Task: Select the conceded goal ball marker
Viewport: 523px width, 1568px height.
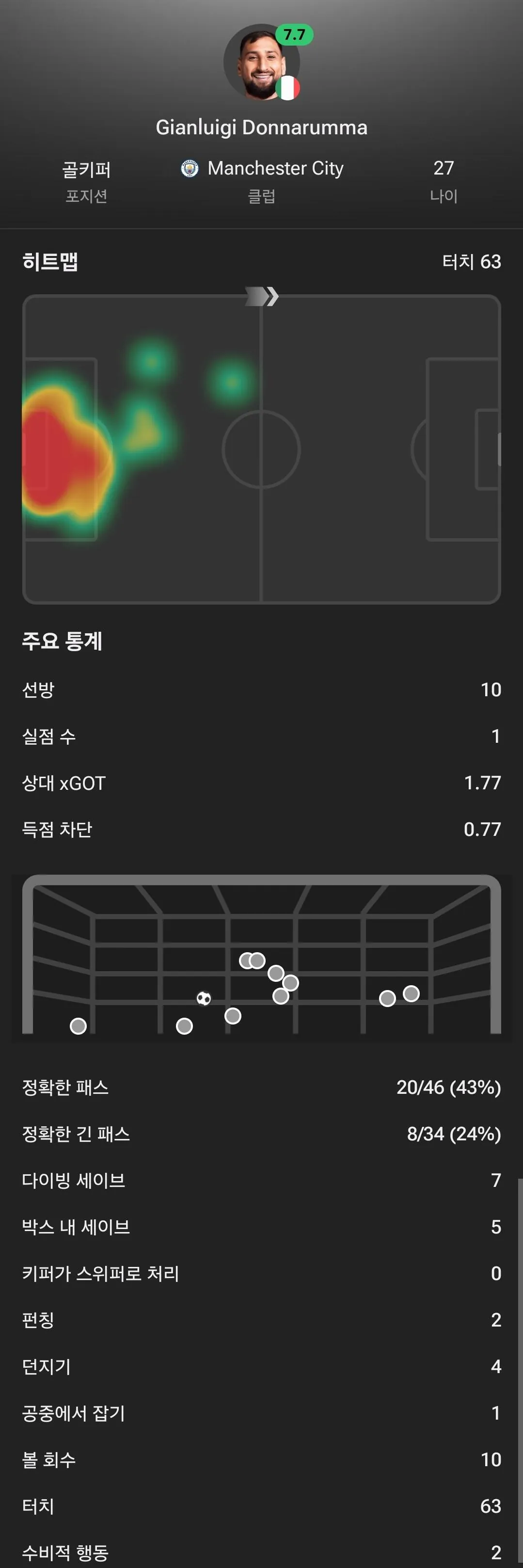Action: 204,998
